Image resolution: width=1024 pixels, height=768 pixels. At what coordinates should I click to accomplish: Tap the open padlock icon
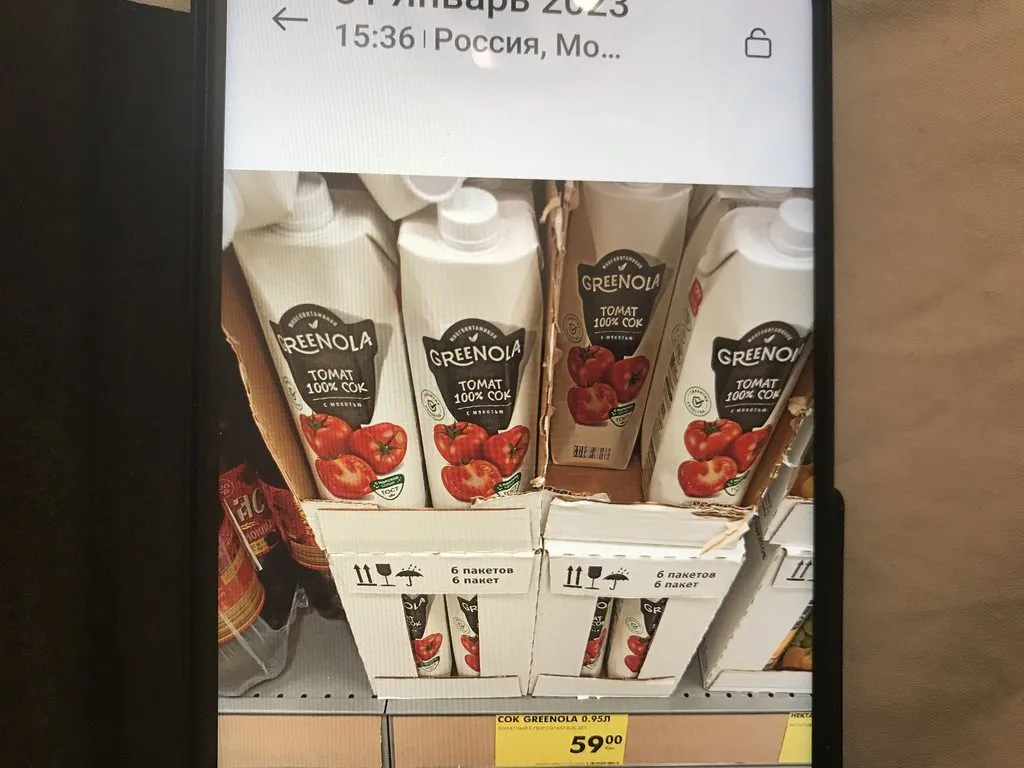click(759, 42)
